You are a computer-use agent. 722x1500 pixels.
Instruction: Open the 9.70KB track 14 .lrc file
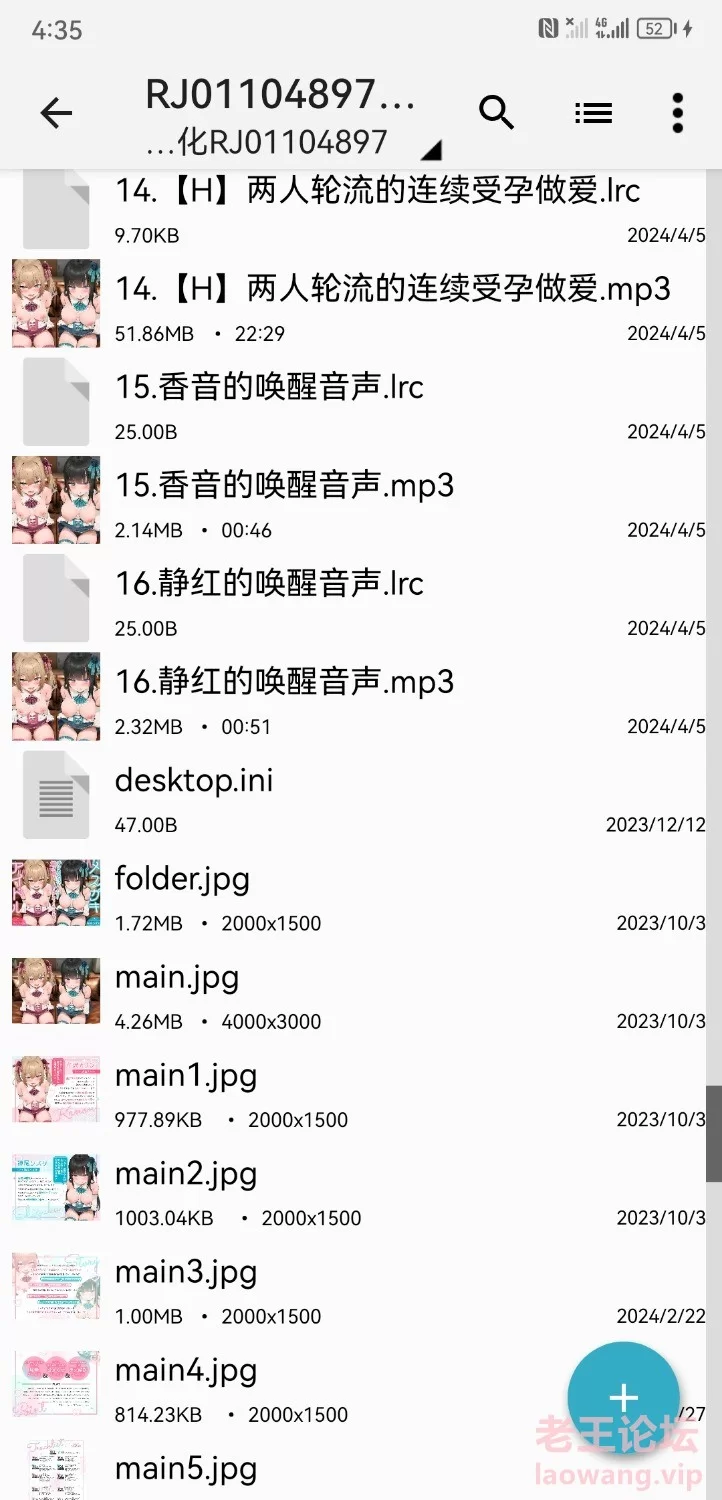tap(361, 208)
